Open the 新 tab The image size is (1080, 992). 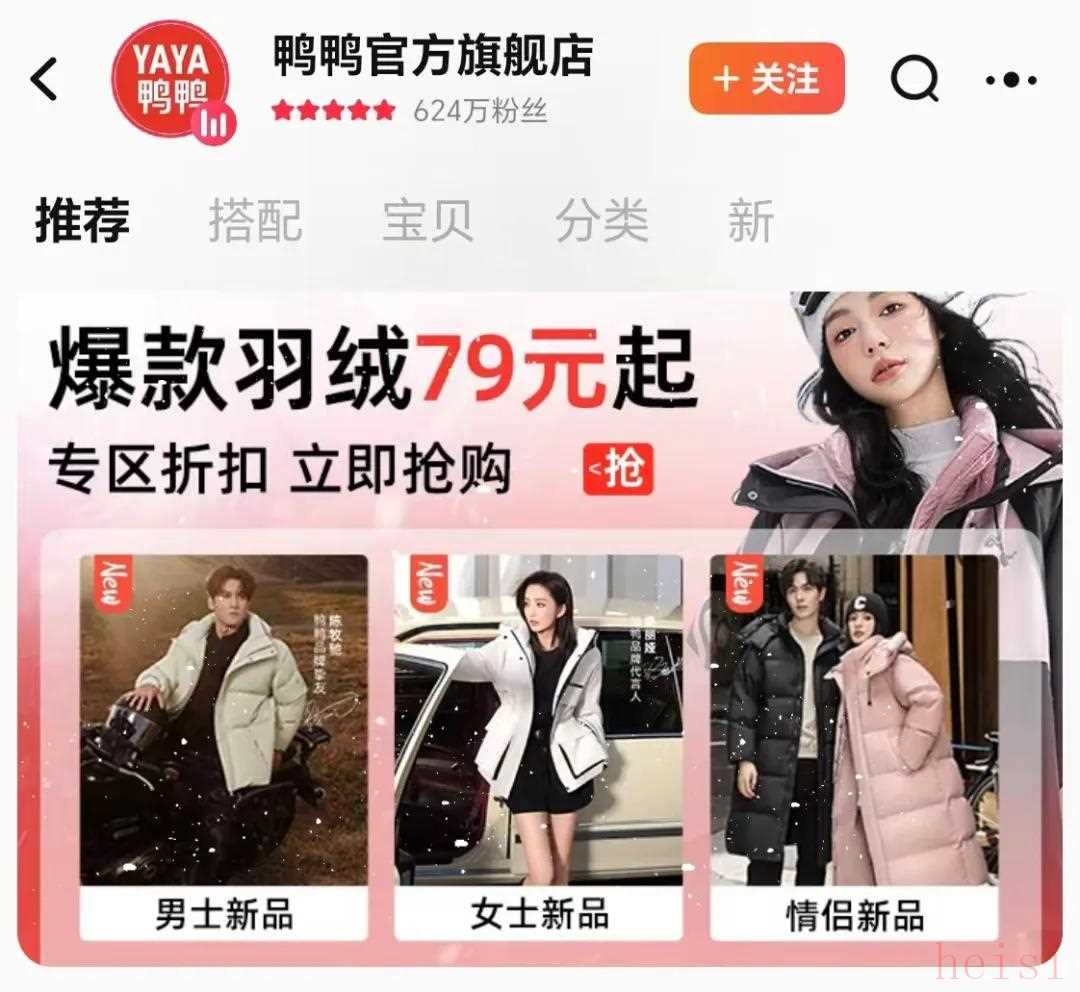(x=750, y=220)
